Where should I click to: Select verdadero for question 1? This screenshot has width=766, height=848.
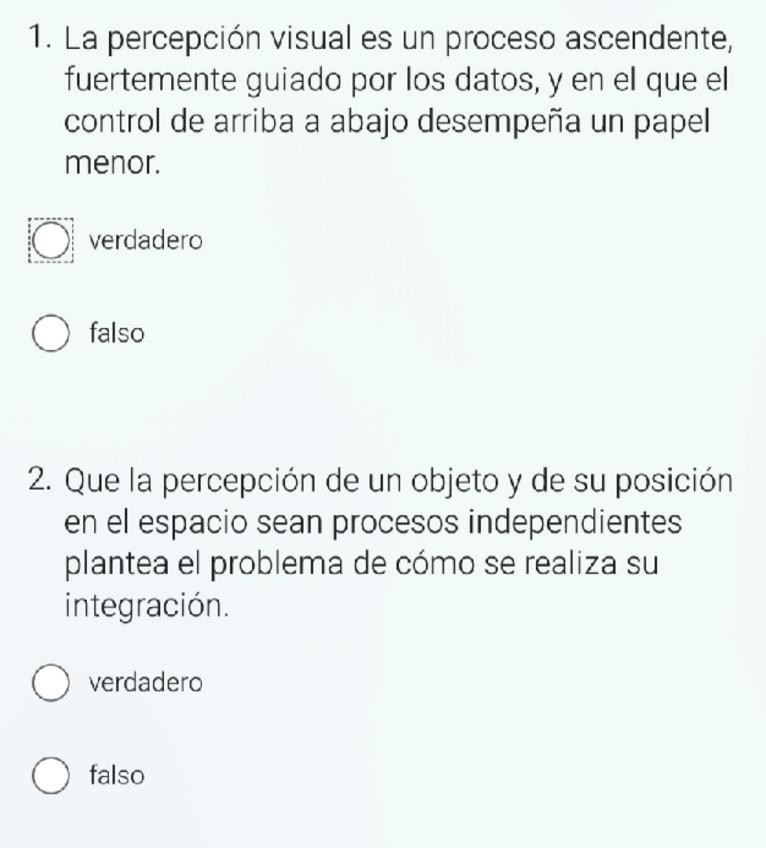[51, 241]
